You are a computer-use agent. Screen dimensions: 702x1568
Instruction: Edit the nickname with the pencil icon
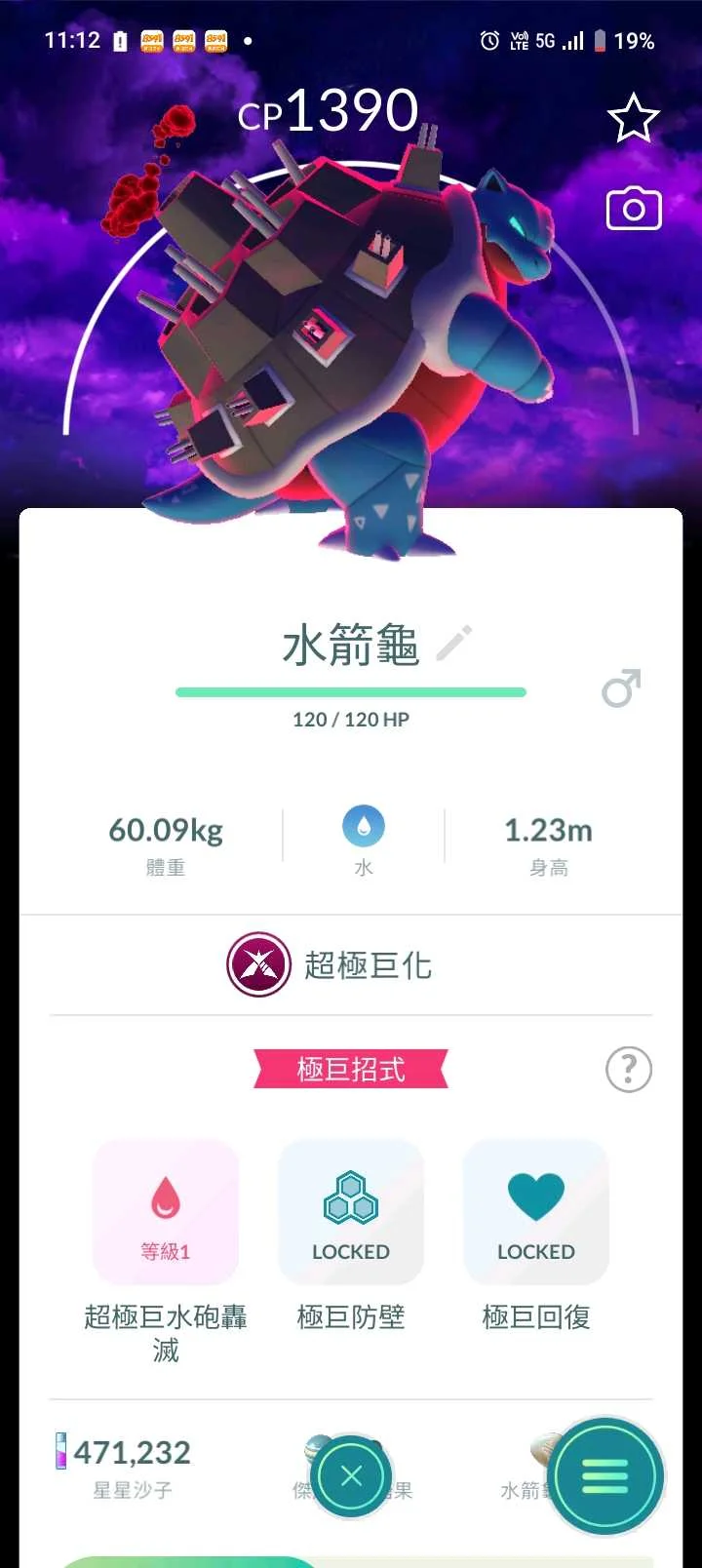[453, 644]
